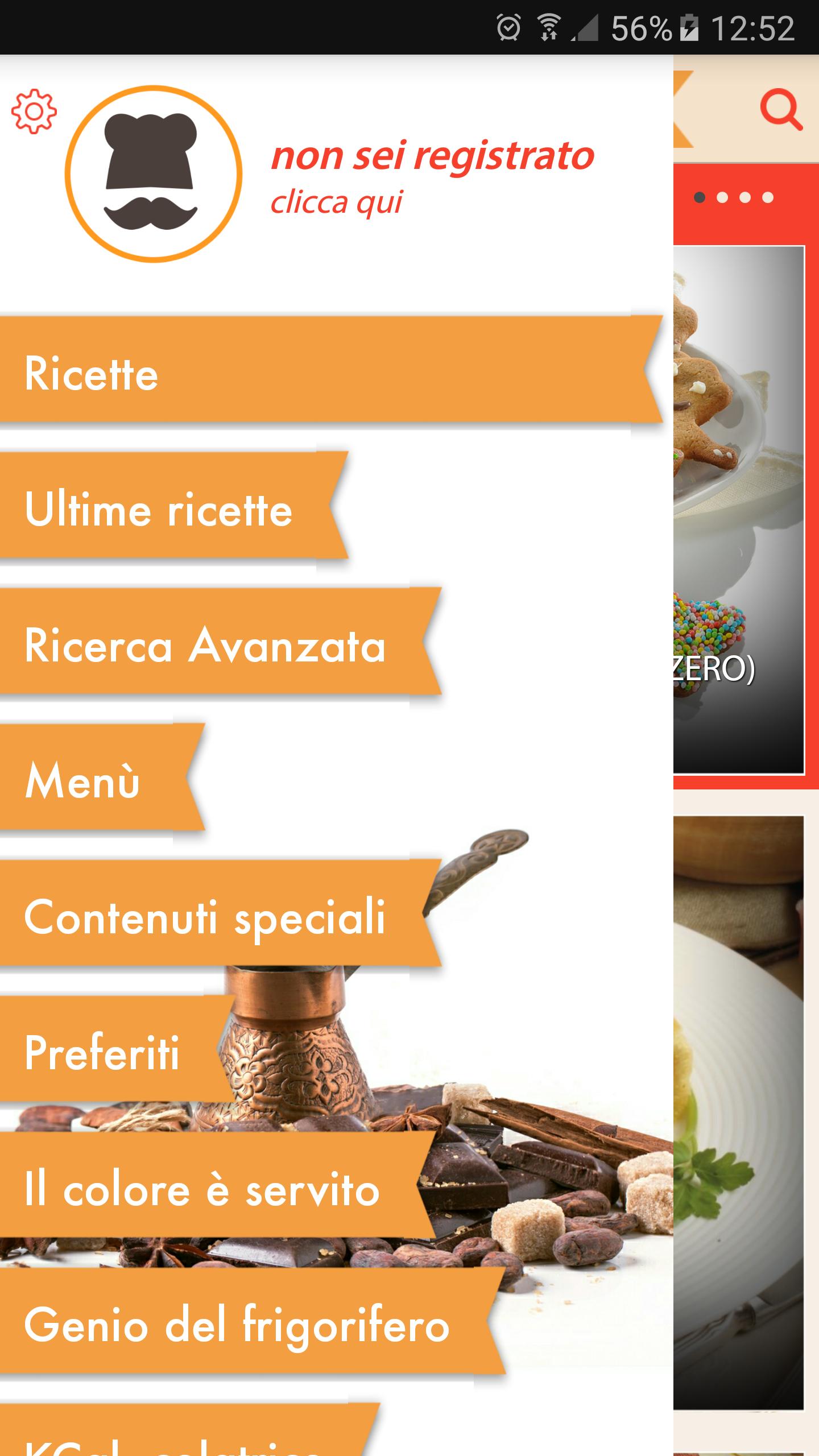Image resolution: width=819 pixels, height=1456 pixels.
Task: Tap the search magnifier icon
Action: tap(780, 110)
